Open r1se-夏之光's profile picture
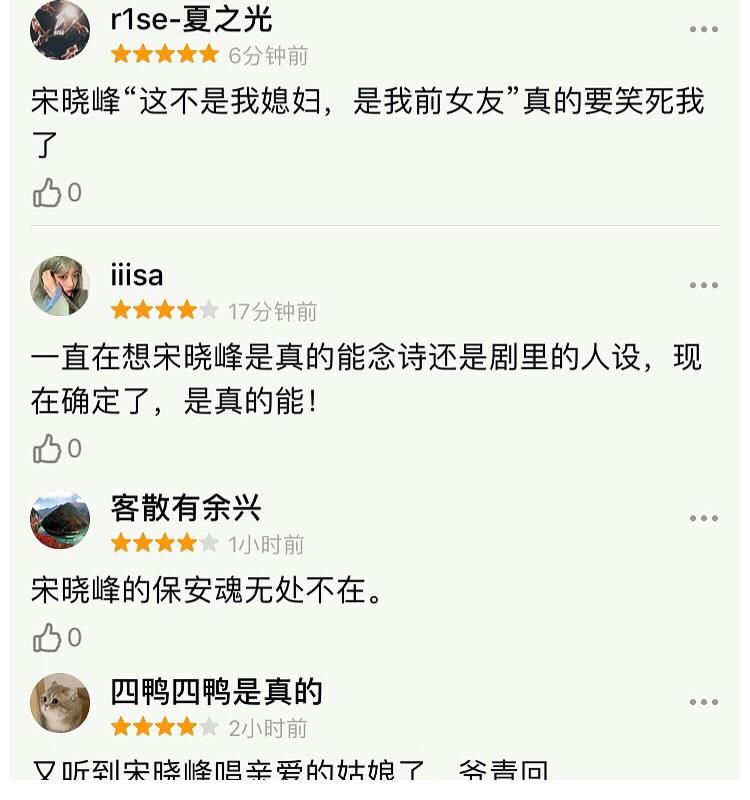The width and height of the screenshot is (750, 800). click(x=62, y=27)
